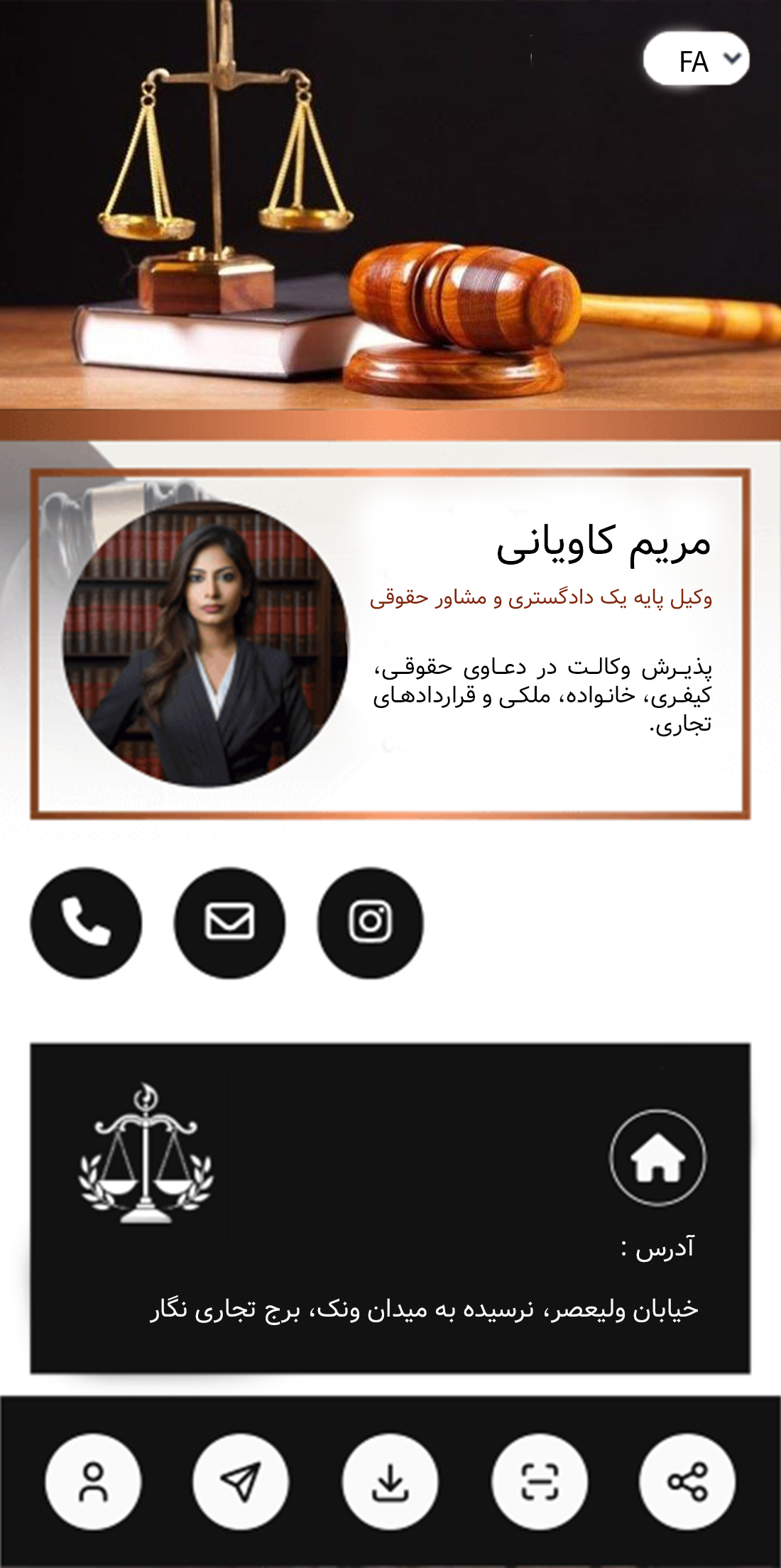Viewport: 781px width, 1568px height.
Task: Call the lawyer via phone icon
Action: [x=86, y=922]
